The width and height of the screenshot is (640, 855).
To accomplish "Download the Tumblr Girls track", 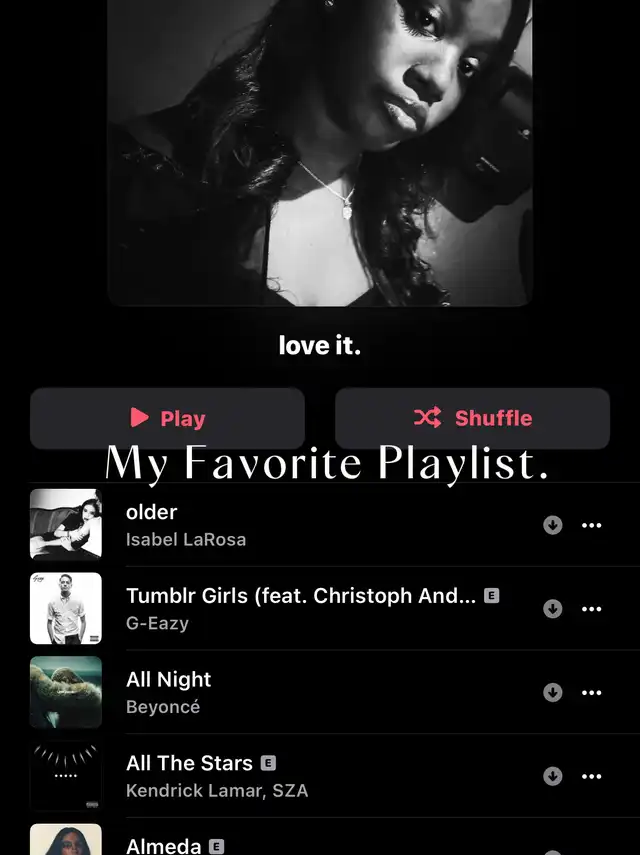I will coord(552,609).
